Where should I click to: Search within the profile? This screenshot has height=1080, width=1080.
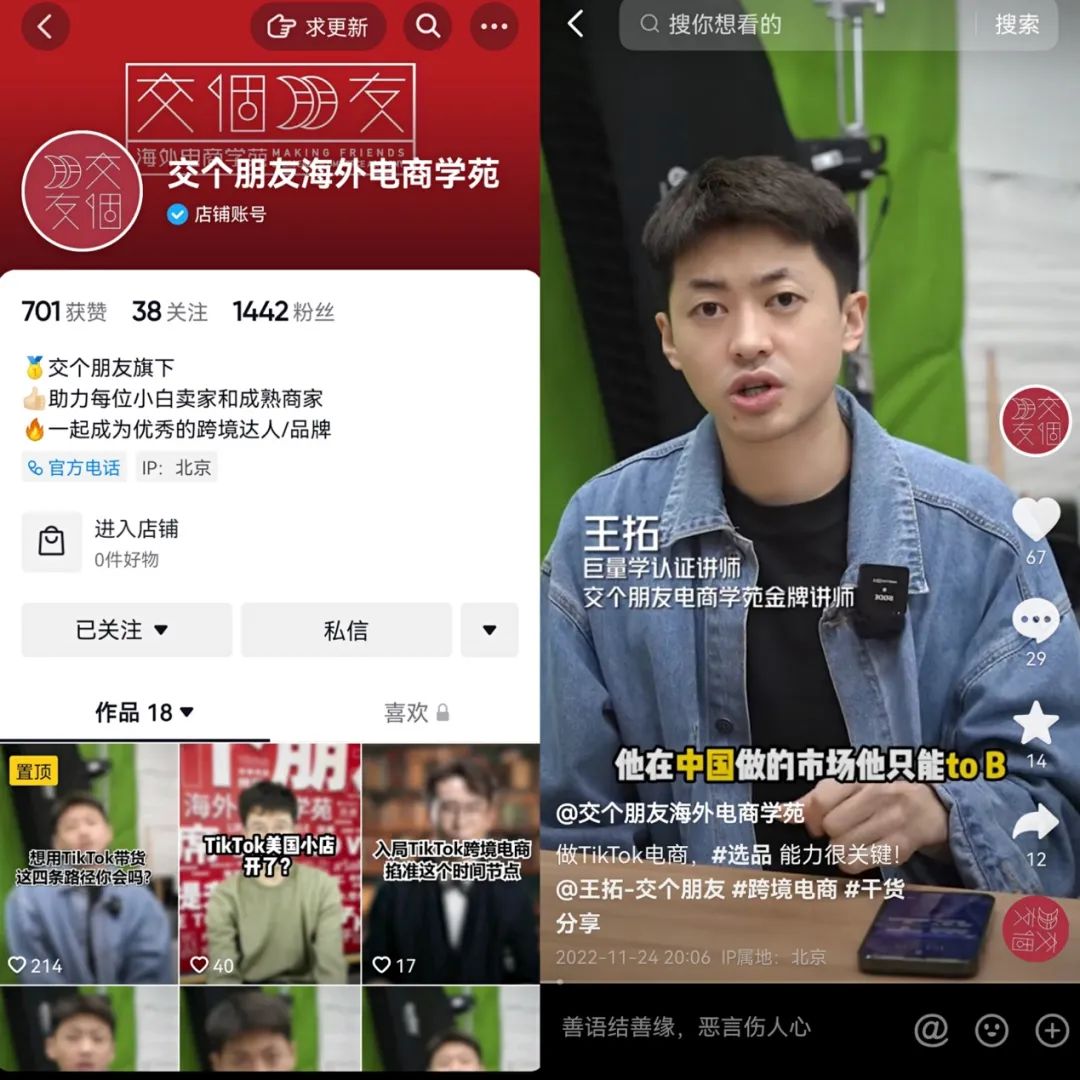point(428,27)
